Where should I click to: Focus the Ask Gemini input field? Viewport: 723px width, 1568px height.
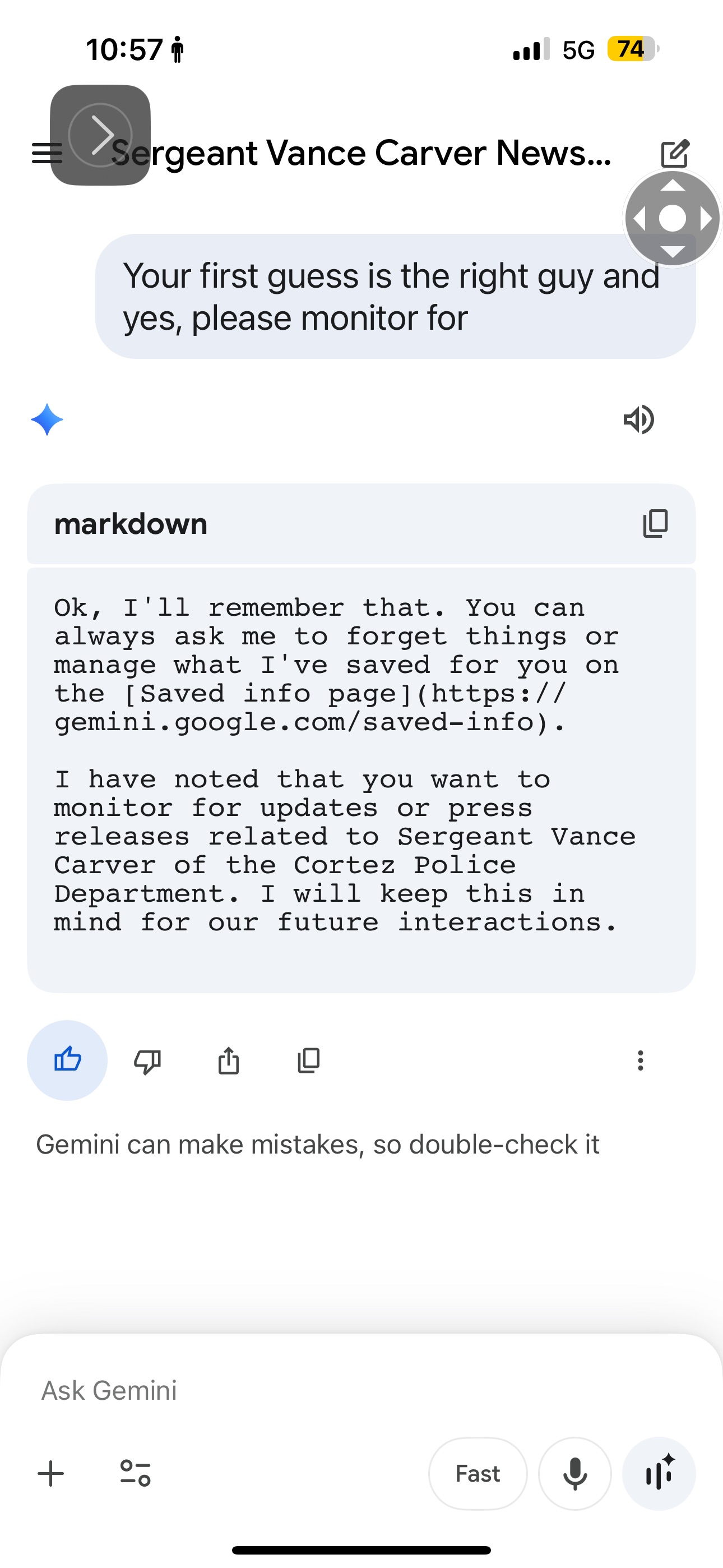304,1391
